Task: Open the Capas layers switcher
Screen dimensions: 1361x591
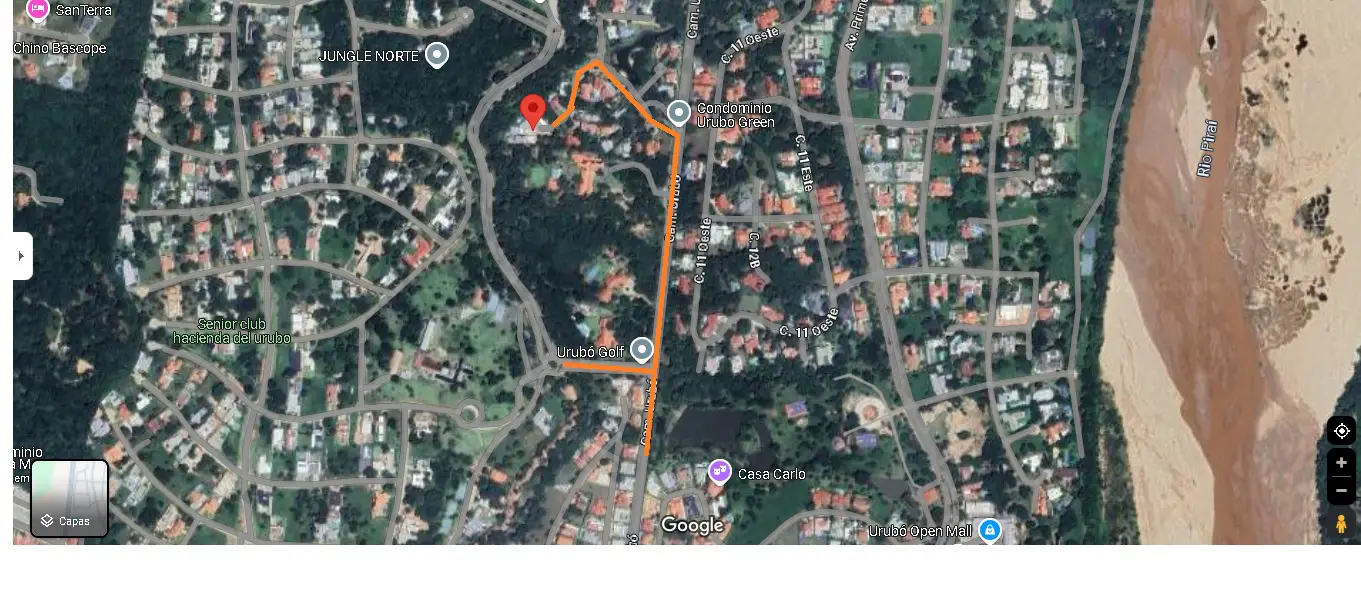Action: tap(69, 498)
